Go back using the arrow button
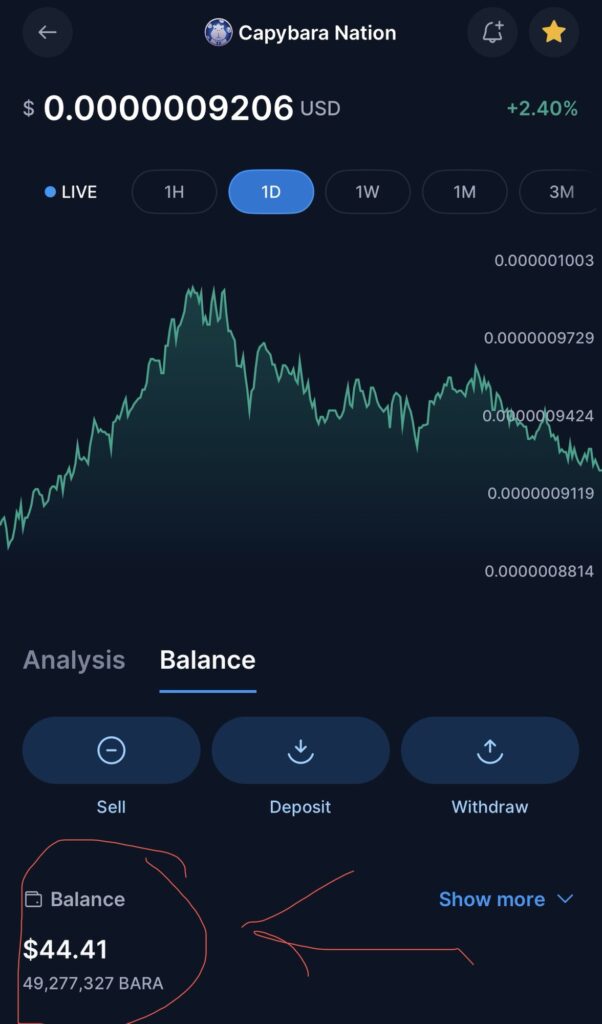The image size is (602, 1024). 47,33
